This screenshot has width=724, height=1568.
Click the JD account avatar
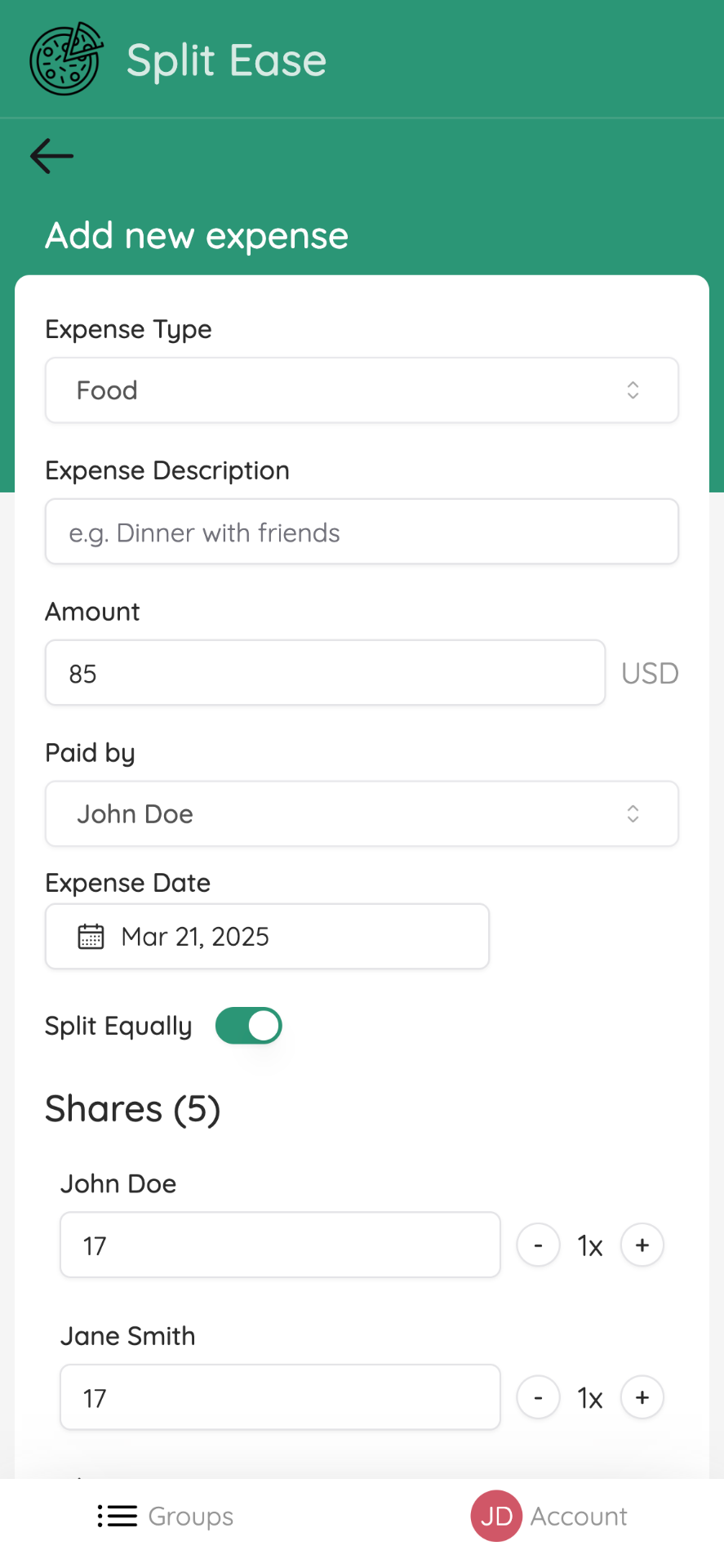pyautogui.click(x=495, y=1516)
